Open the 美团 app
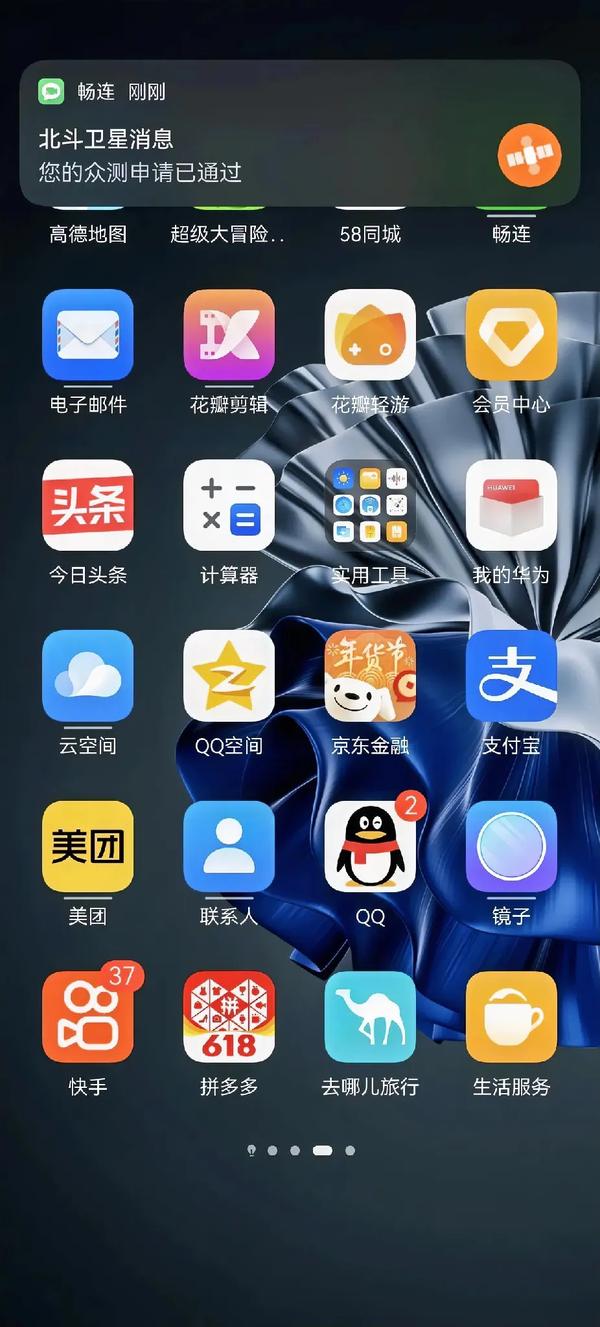Image resolution: width=600 pixels, height=1327 pixels. (88, 846)
